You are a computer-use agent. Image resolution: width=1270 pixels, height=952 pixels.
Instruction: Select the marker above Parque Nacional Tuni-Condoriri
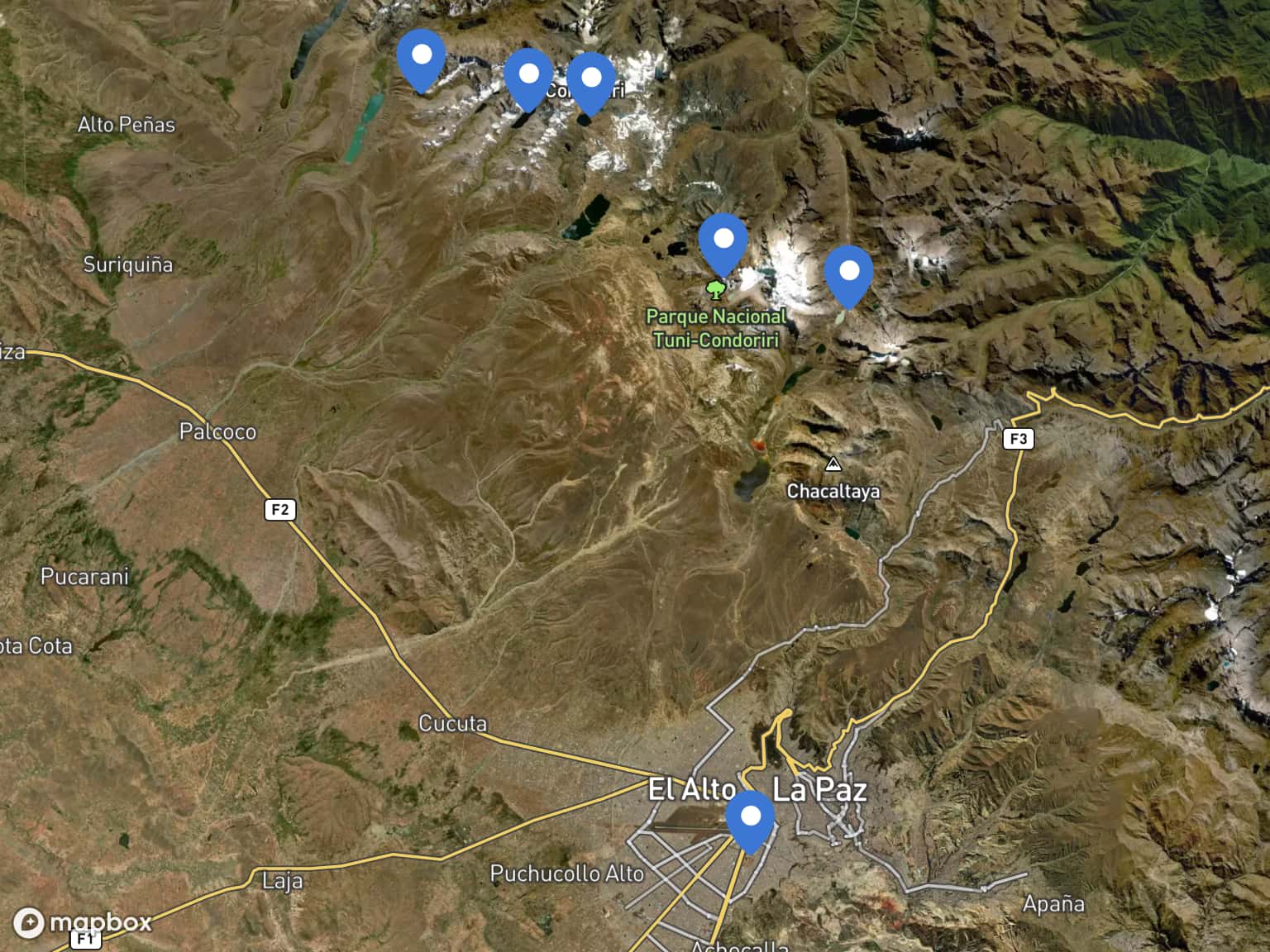point(723,242)
